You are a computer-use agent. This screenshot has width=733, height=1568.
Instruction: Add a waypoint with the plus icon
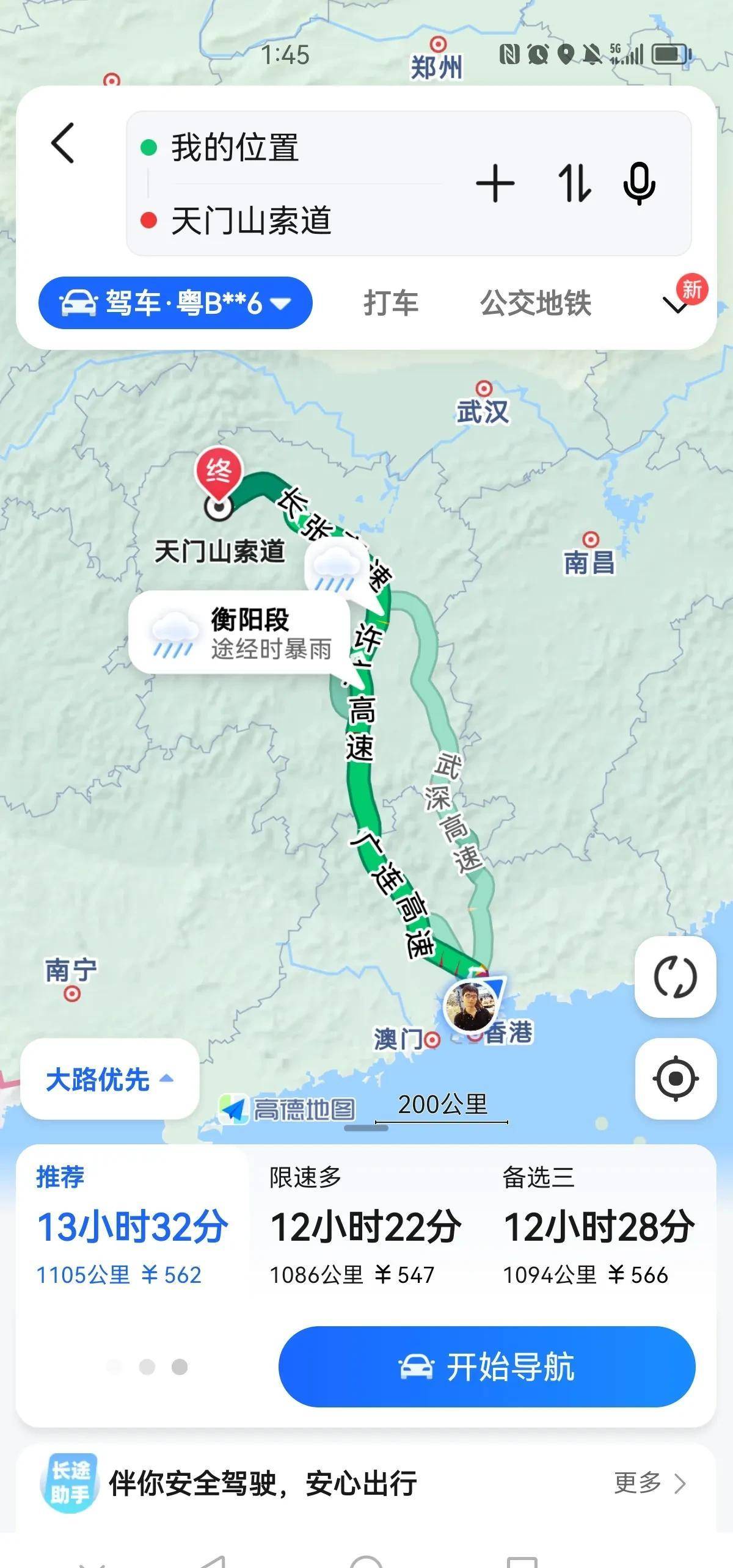pos(495,183)
